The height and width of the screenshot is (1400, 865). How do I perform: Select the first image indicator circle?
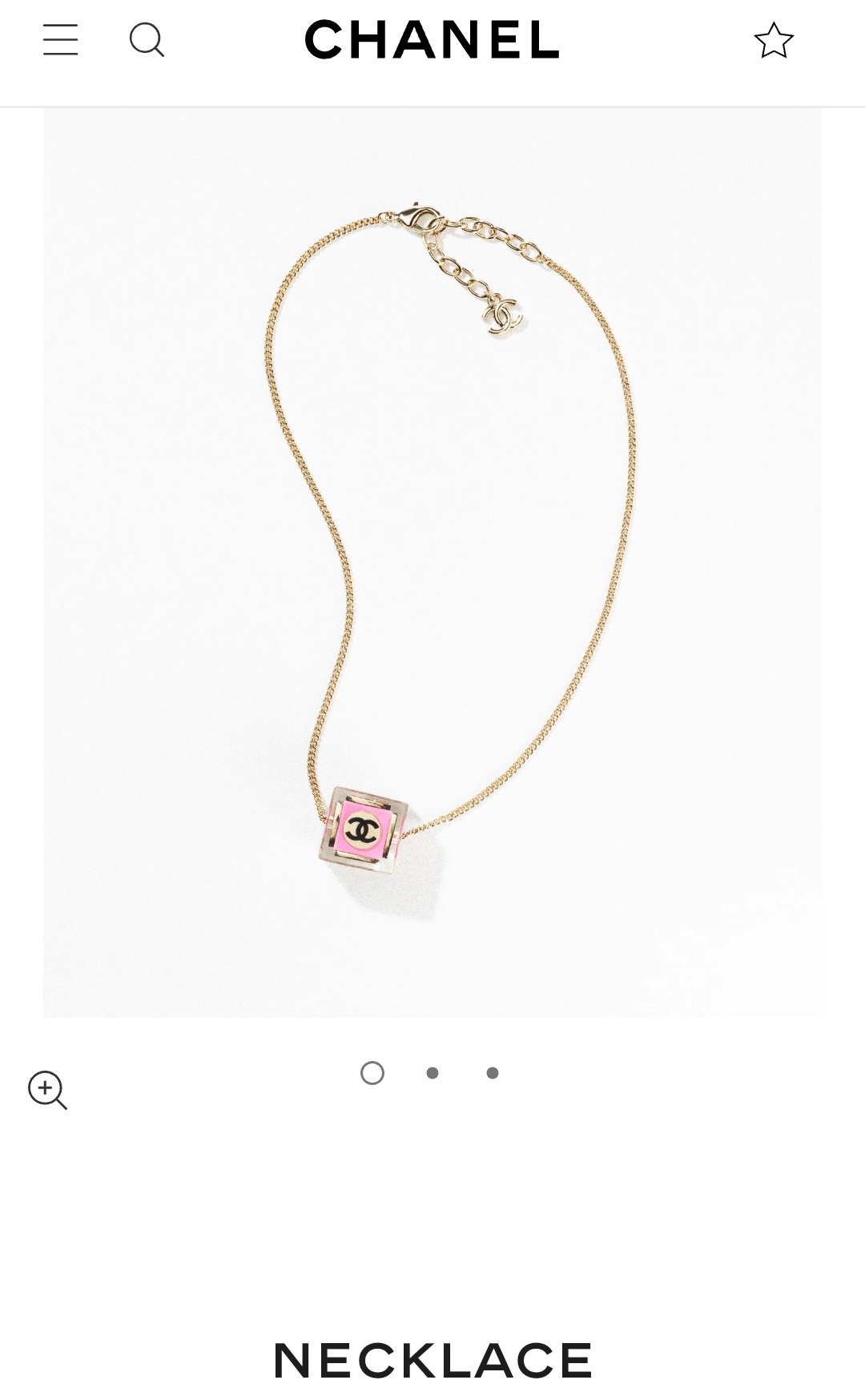(x=372, y=1073)
